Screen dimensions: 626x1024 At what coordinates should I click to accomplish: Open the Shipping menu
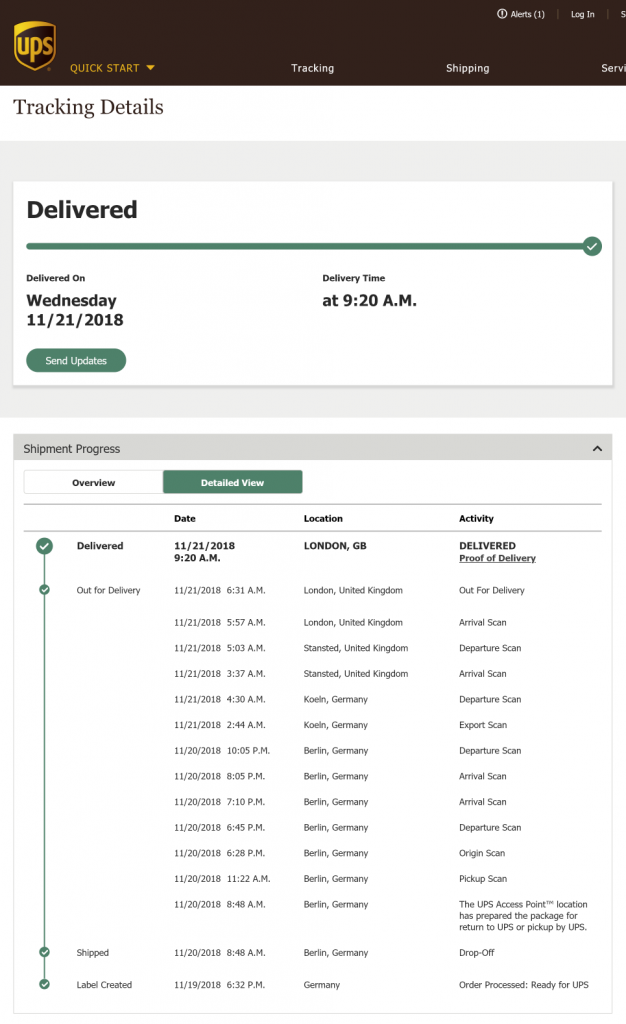(467, 68)
